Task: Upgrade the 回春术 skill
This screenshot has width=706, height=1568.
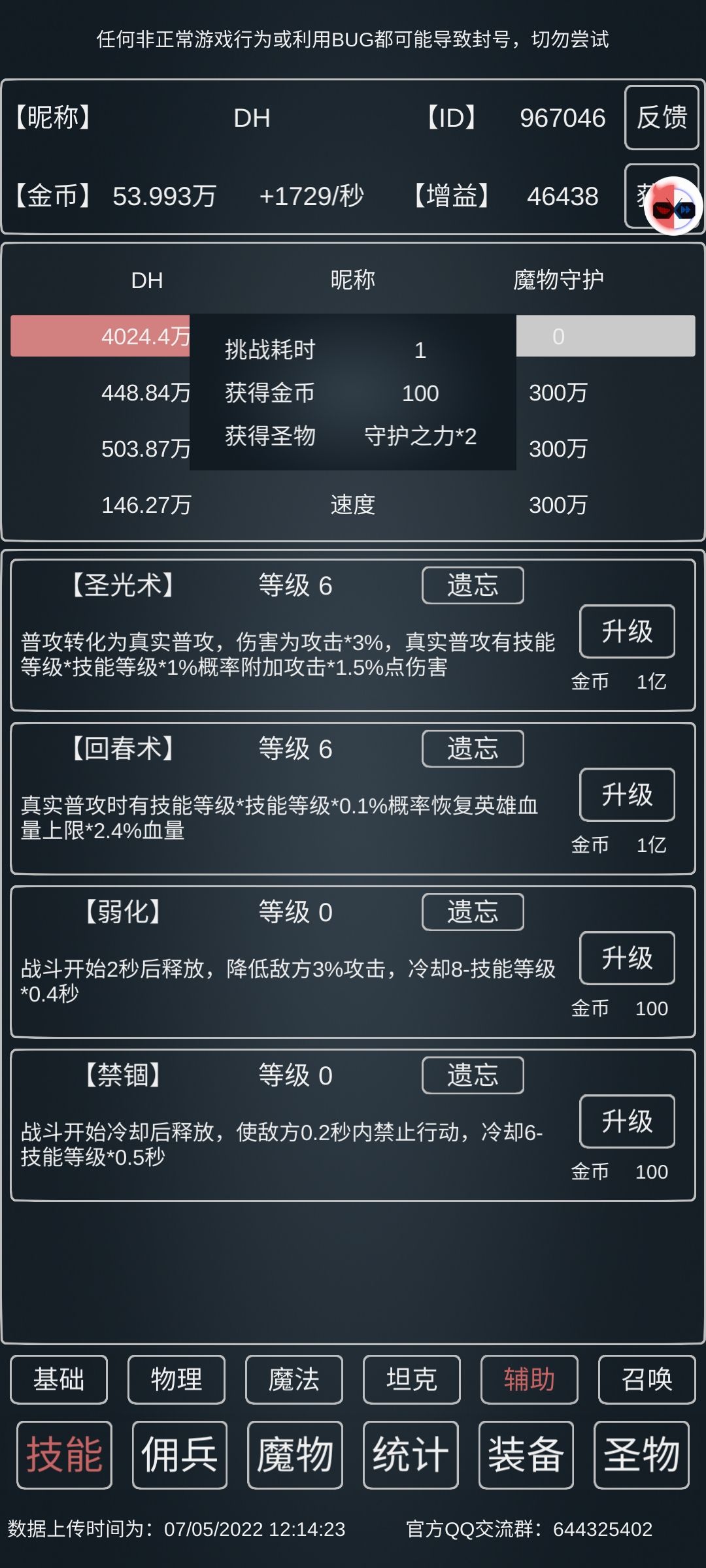Action: click(626, 796)
